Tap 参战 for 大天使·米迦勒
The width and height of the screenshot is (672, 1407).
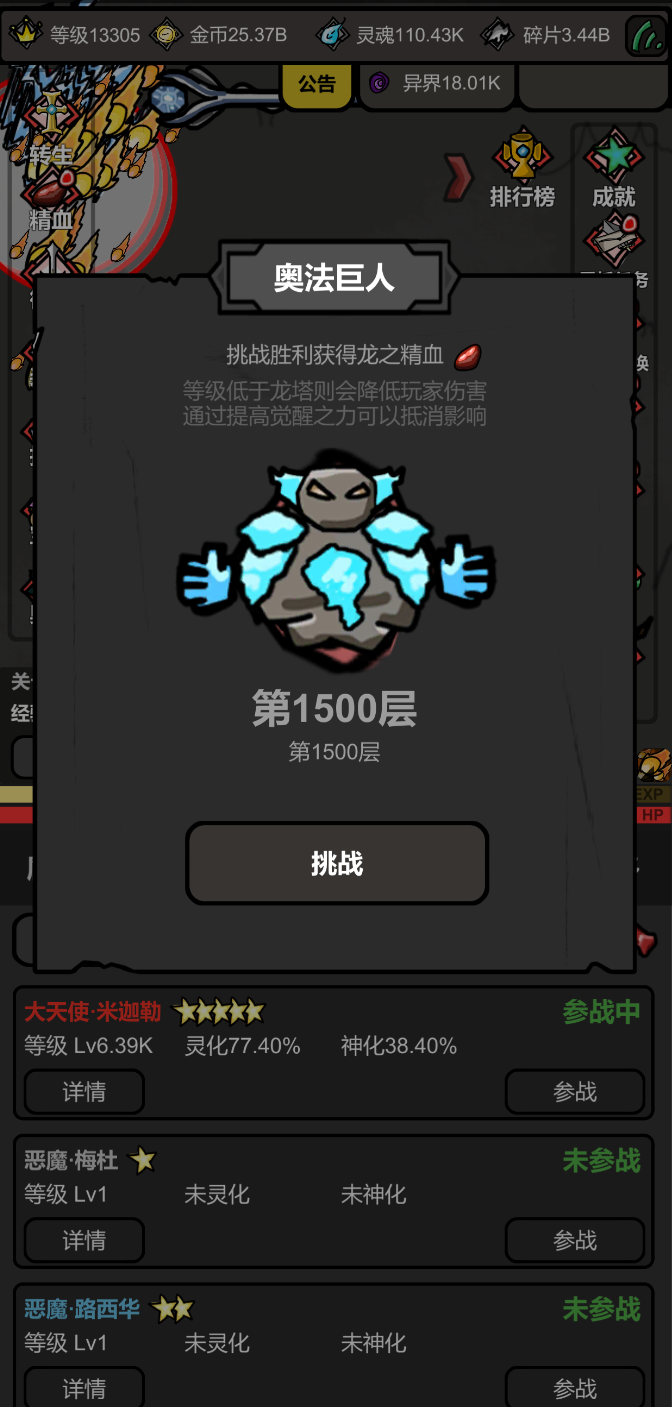(575, 1092)
